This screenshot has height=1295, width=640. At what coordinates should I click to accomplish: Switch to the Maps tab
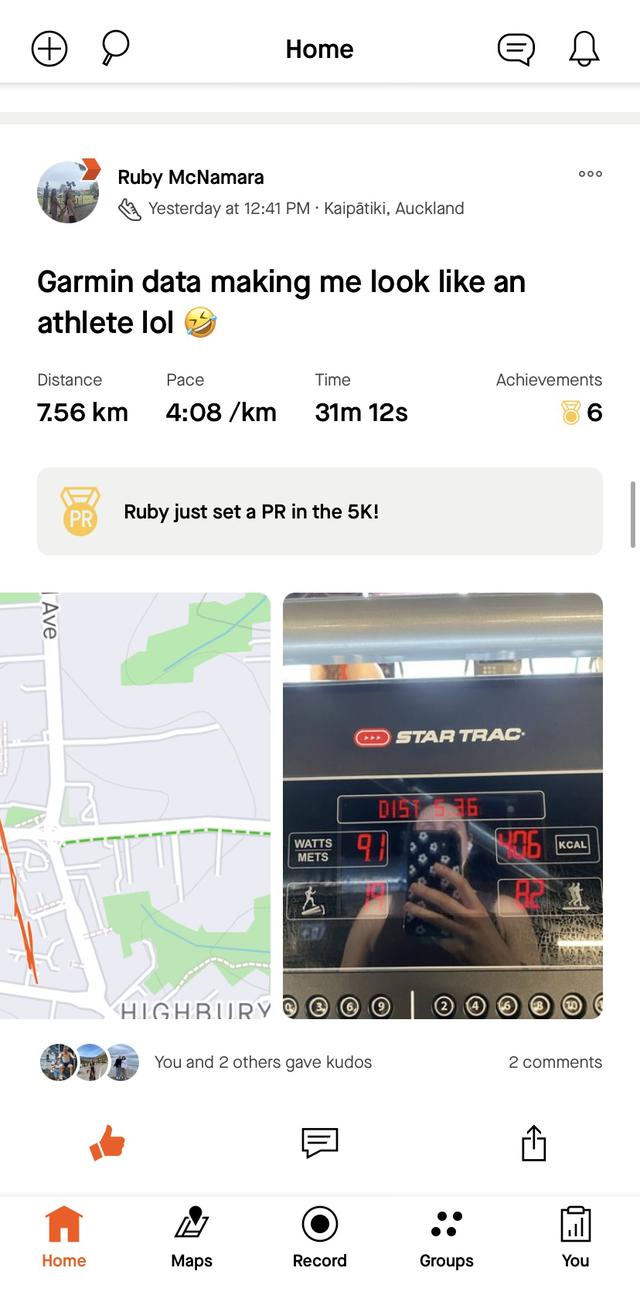coord(191,1237)
